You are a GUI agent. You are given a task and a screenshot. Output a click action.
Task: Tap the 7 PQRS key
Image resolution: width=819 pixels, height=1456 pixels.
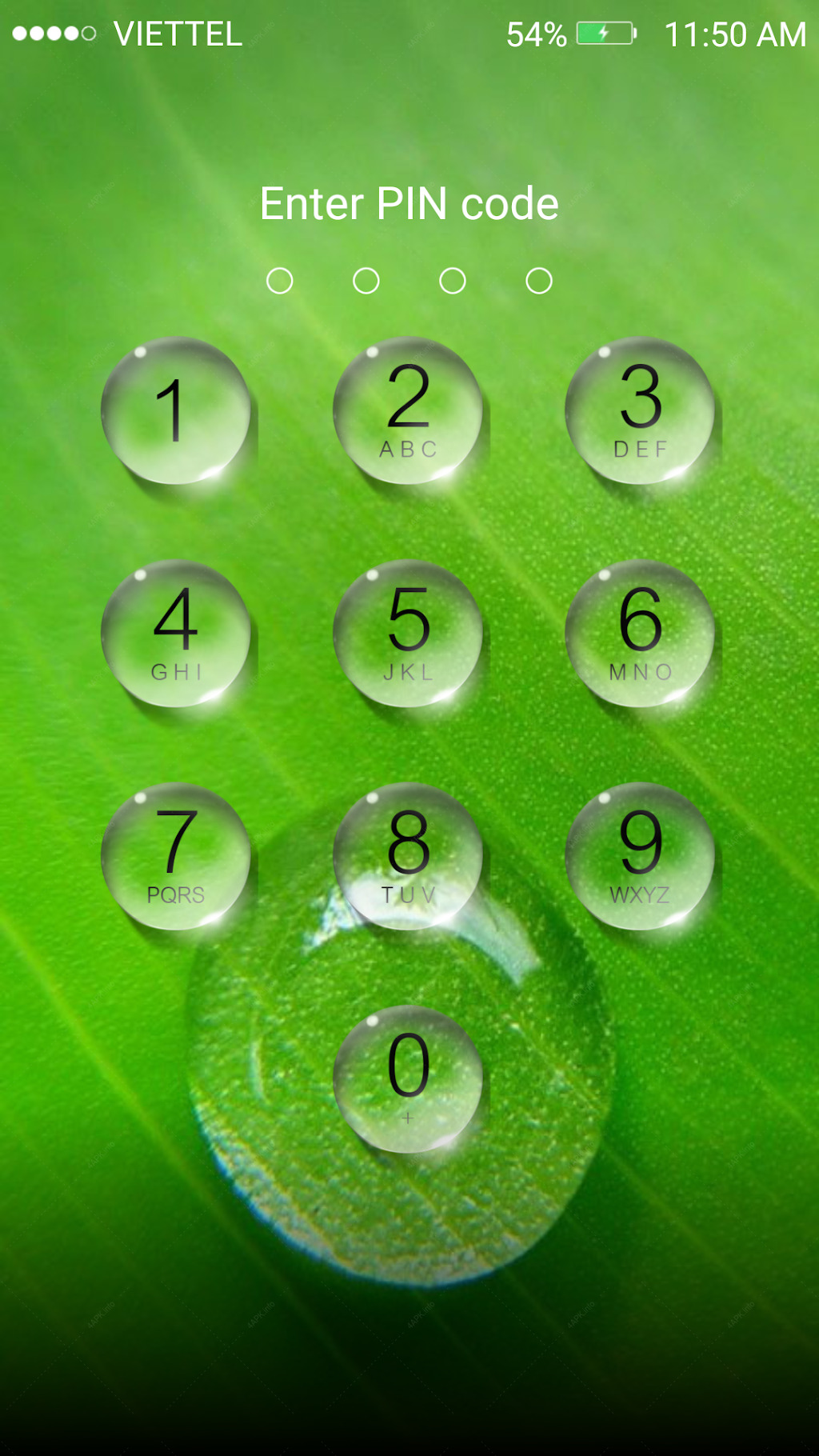[176, 857]
